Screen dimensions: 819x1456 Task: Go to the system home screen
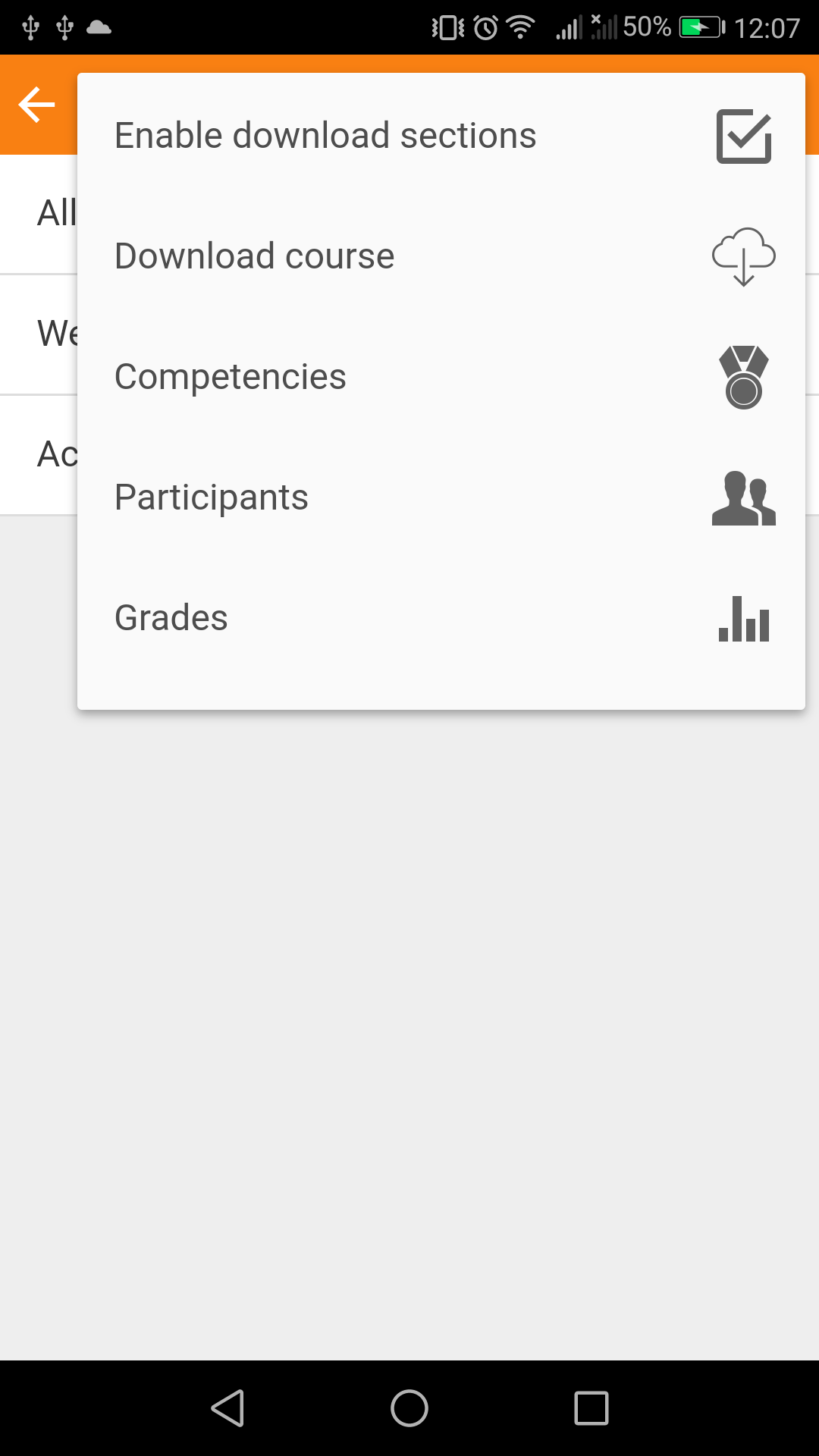click(x=409, y=1408)
